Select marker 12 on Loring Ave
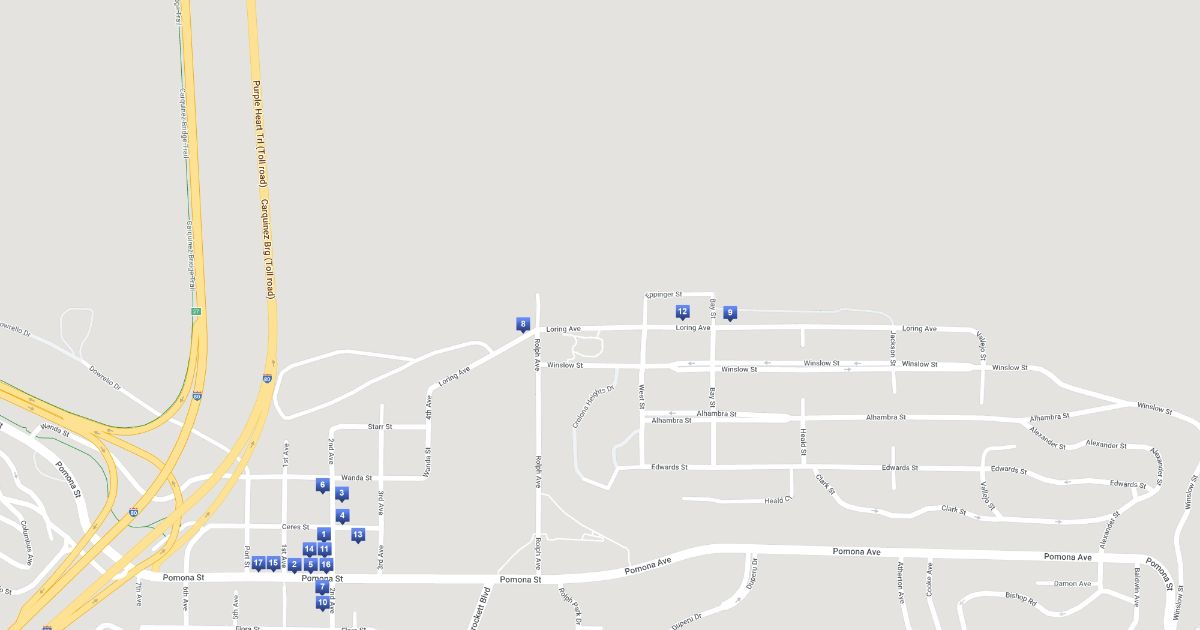Screen dimensions: 1200x630 (682, 312)
